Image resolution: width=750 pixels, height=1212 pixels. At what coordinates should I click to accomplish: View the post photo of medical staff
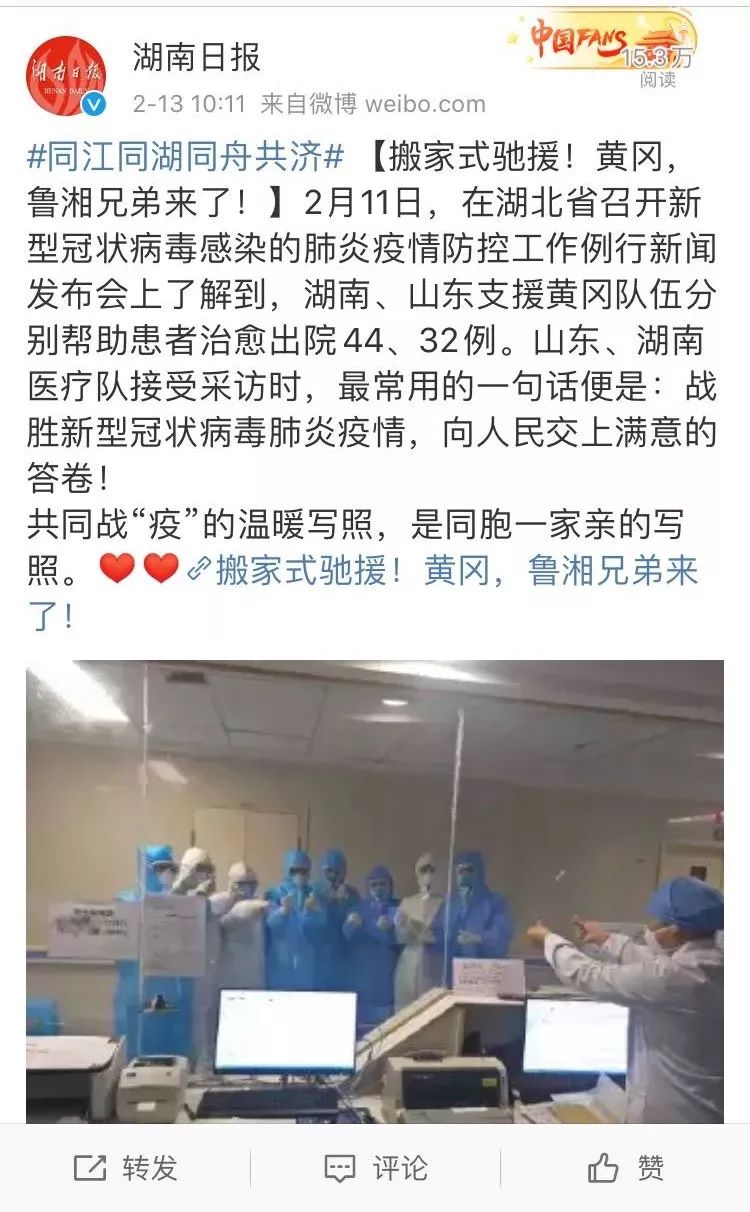tap(375, 890)
